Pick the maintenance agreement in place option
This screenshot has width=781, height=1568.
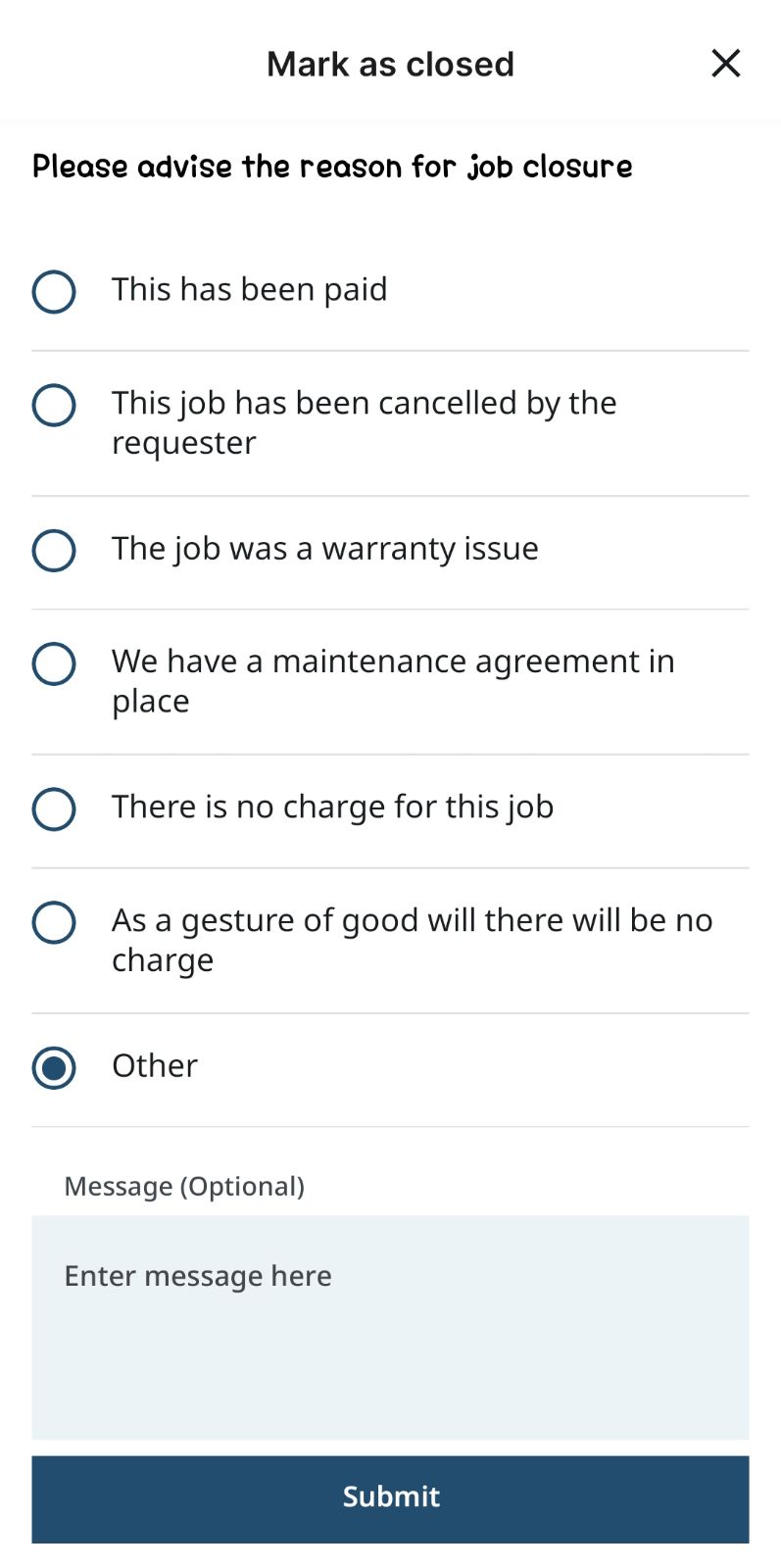pyautogui.click(x=54, y=663)
